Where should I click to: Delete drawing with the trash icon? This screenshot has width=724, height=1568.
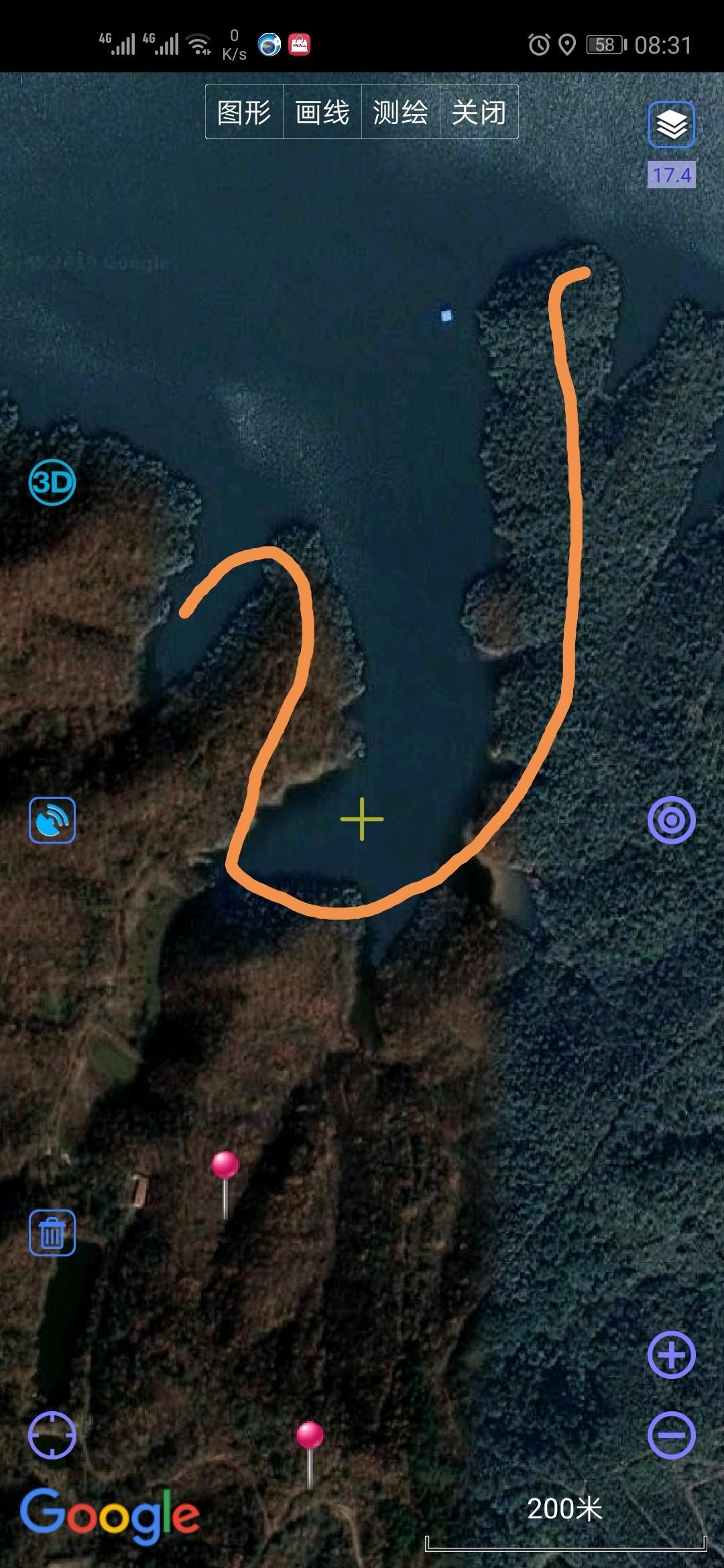[52, 1232]
